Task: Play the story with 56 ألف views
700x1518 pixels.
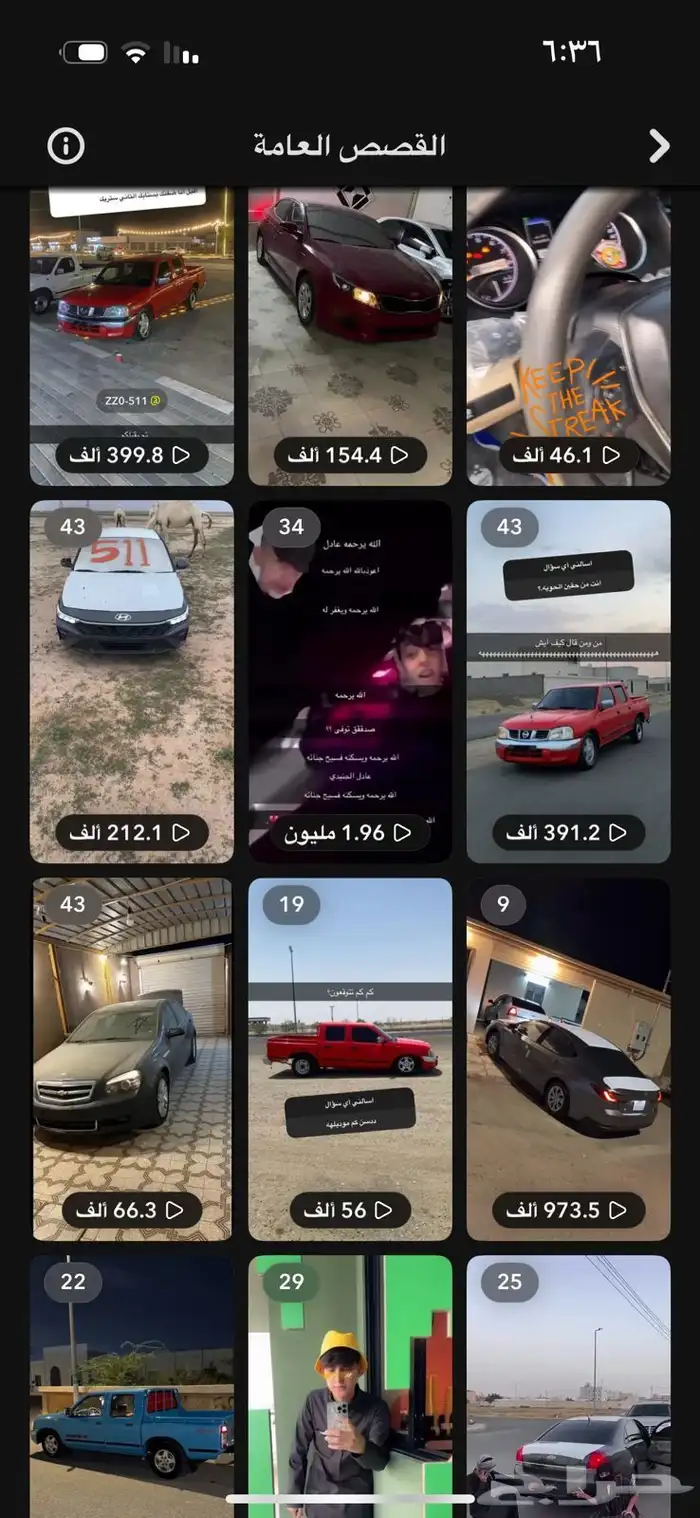Action: pos(350,1058)
